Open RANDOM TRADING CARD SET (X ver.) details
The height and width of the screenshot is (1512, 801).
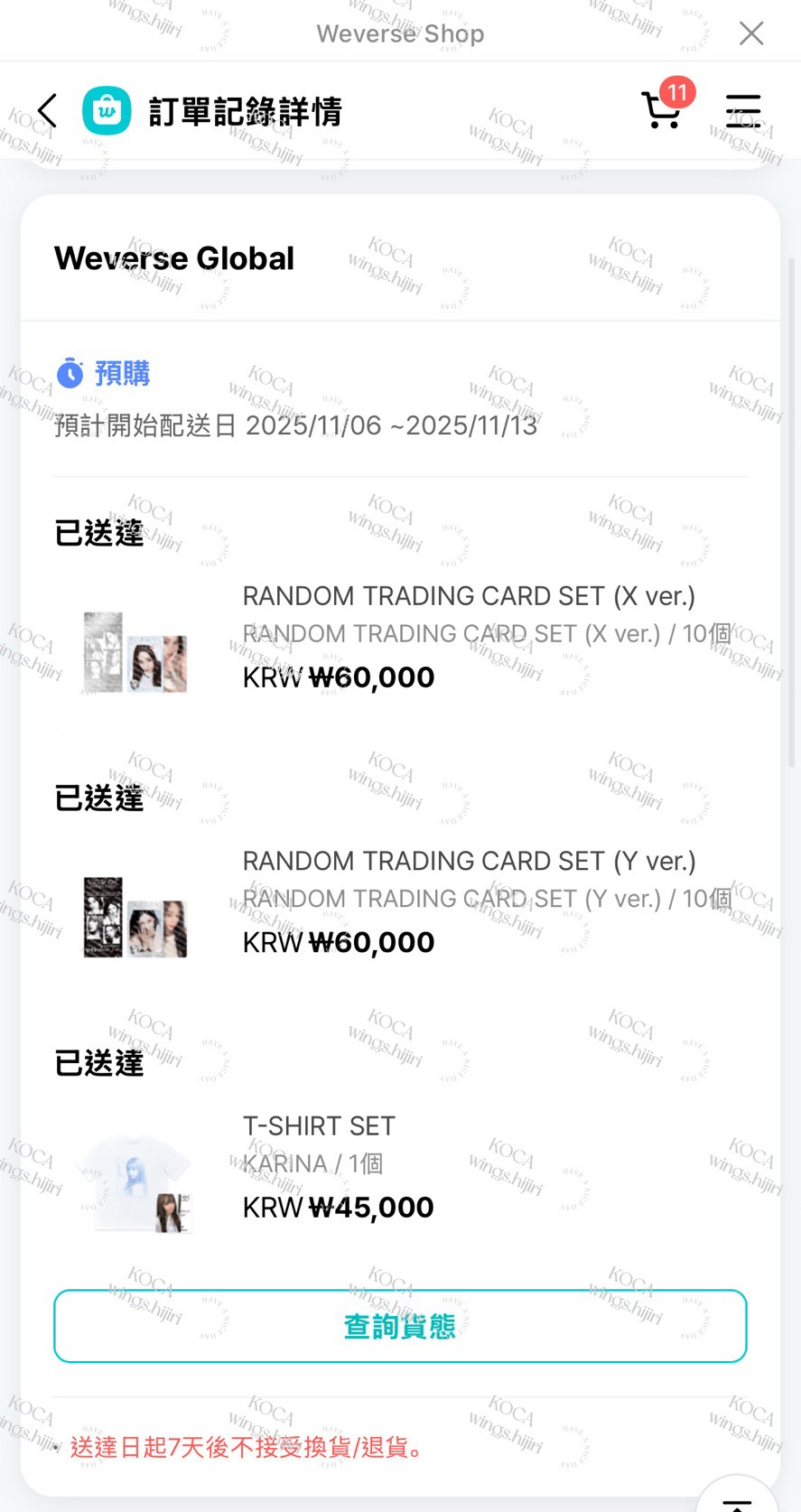[469, 596]
